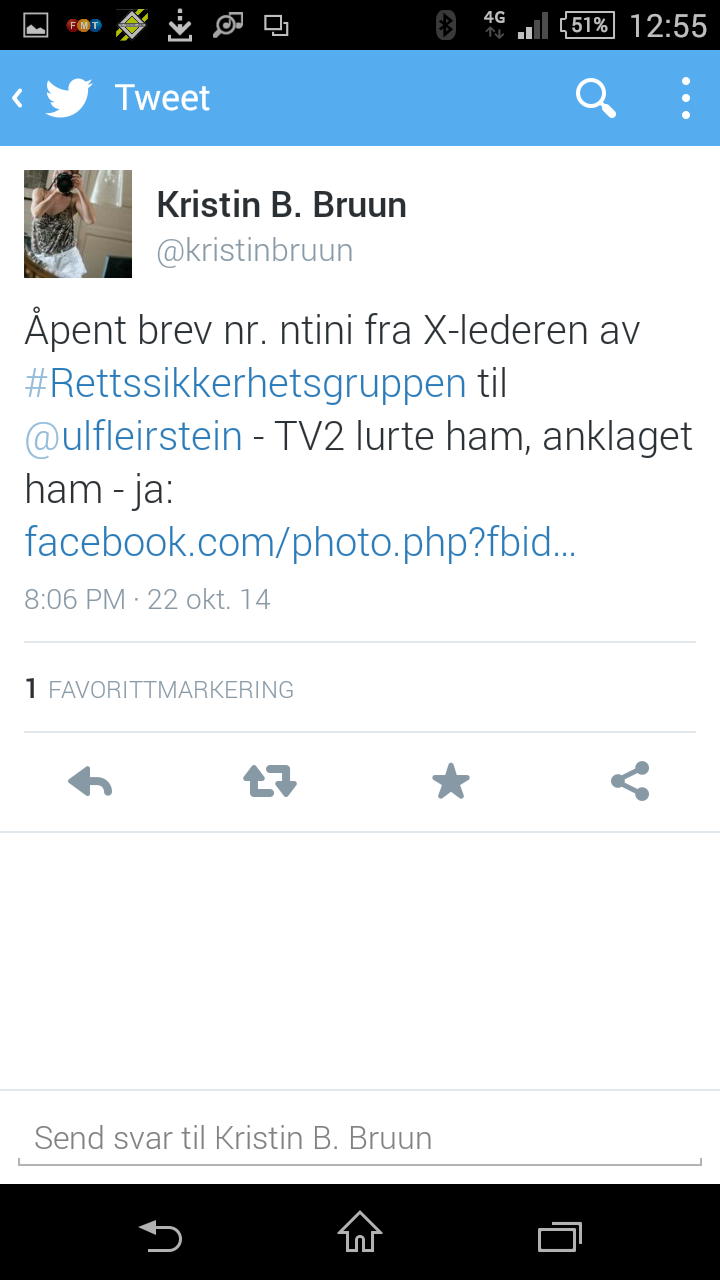The height and width of the screenshot is (1280, 720).
Task: Share this tweet
Action: coord(630,781)
